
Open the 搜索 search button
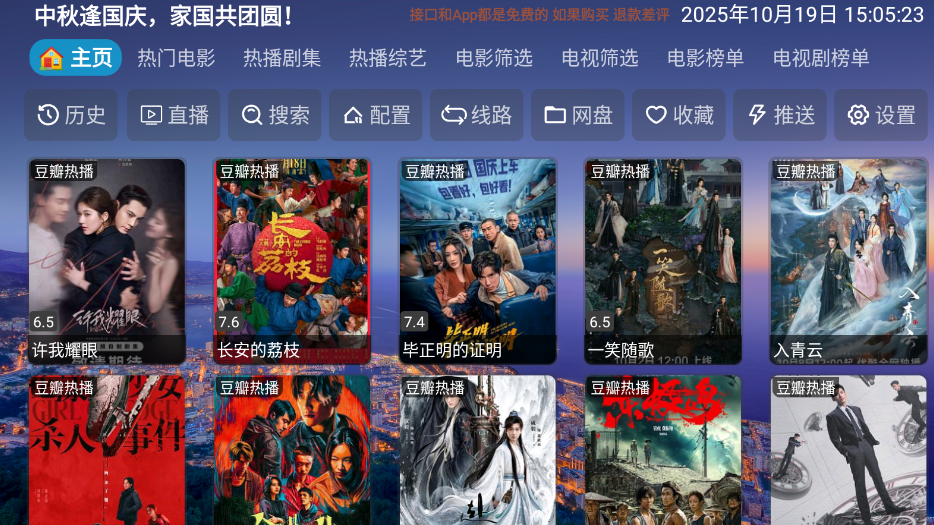pos(275,115)
